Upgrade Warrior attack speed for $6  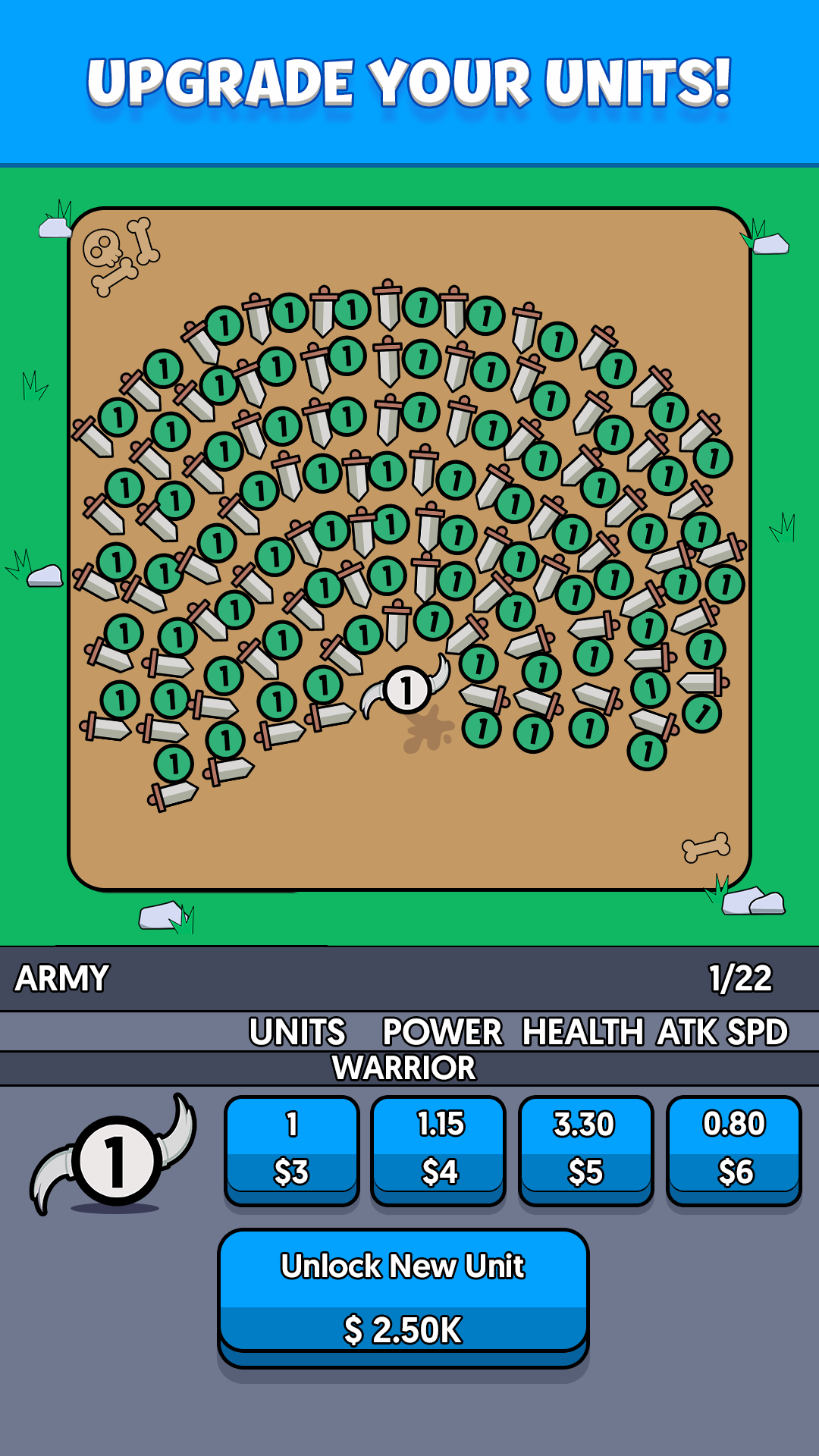tap(733, 1149)
